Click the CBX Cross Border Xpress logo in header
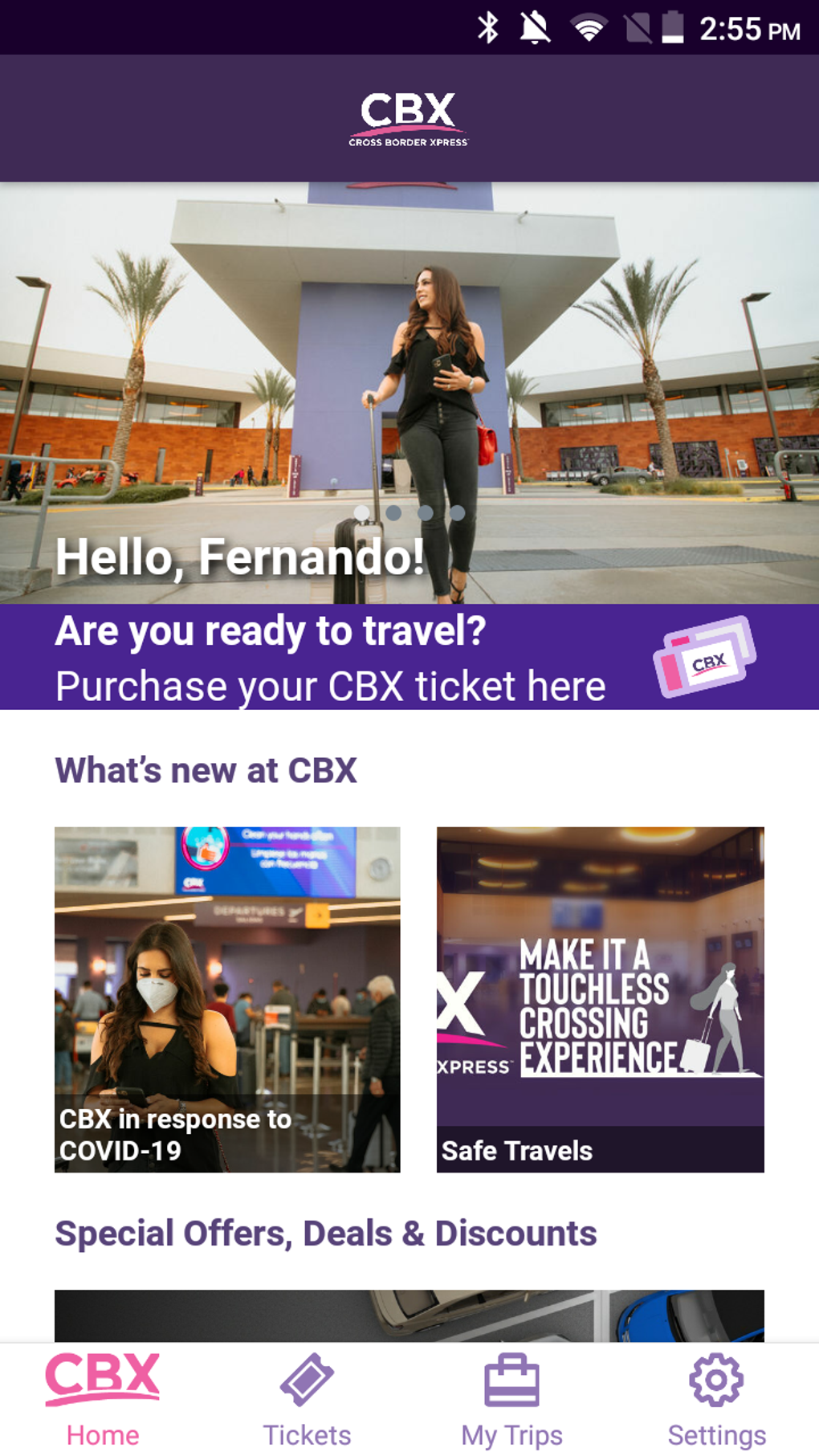The height and width of the screenshot is (1456, 819). 409,118
